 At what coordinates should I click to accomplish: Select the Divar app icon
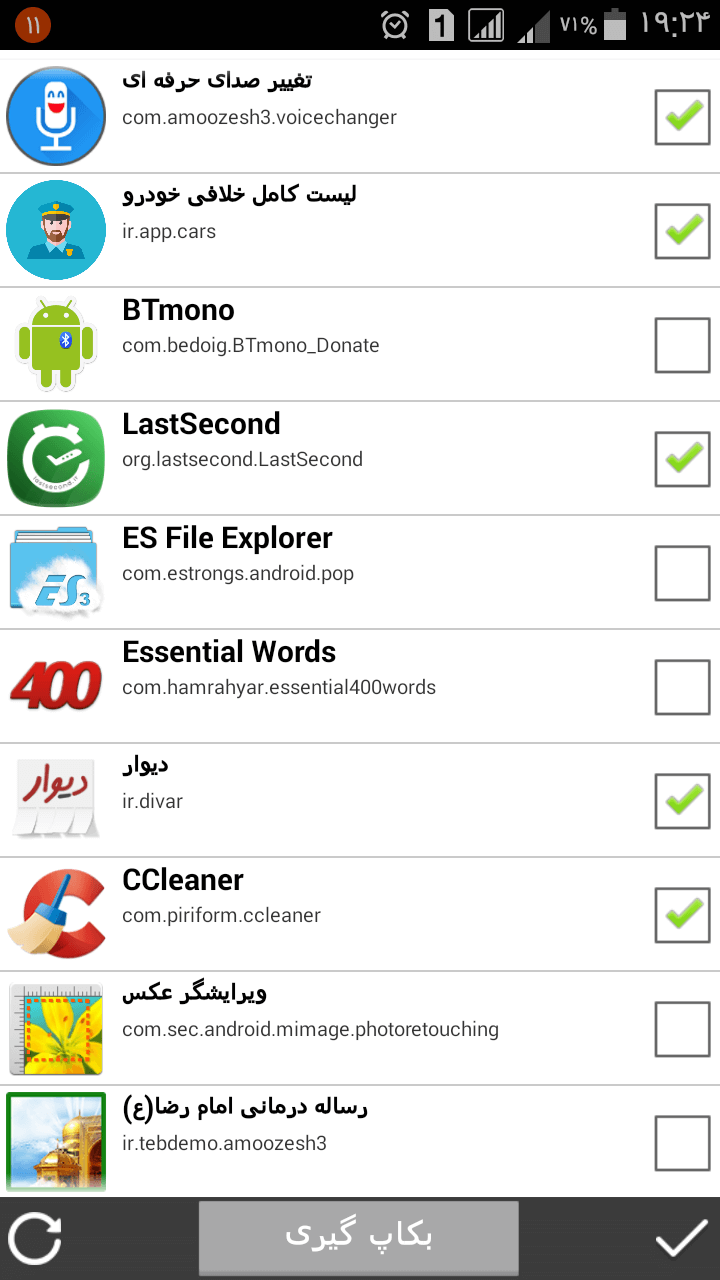coord(56,800)
